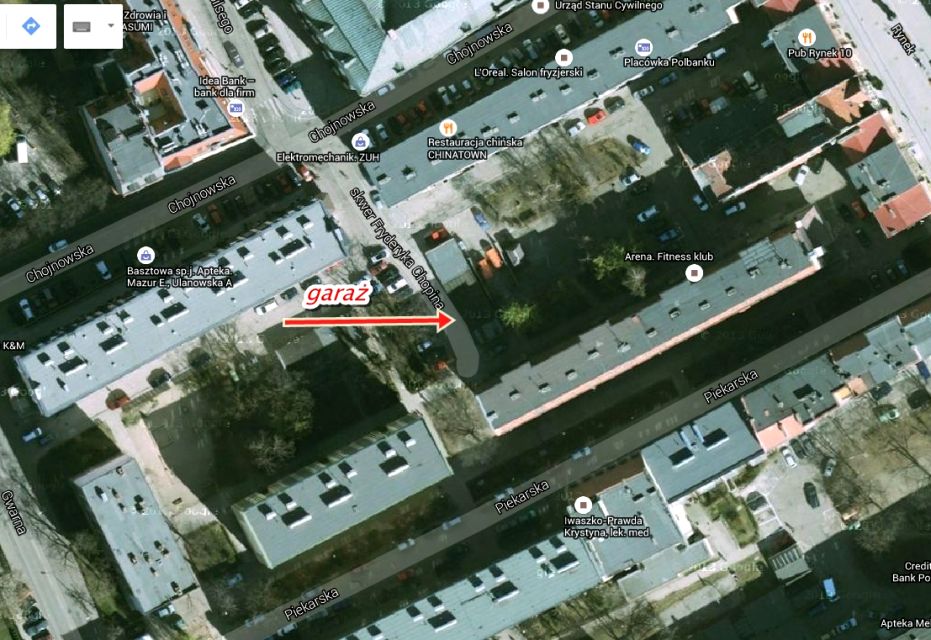
Task: Select the Placówka Polbanku marker
Action: (x=643, y=47)
